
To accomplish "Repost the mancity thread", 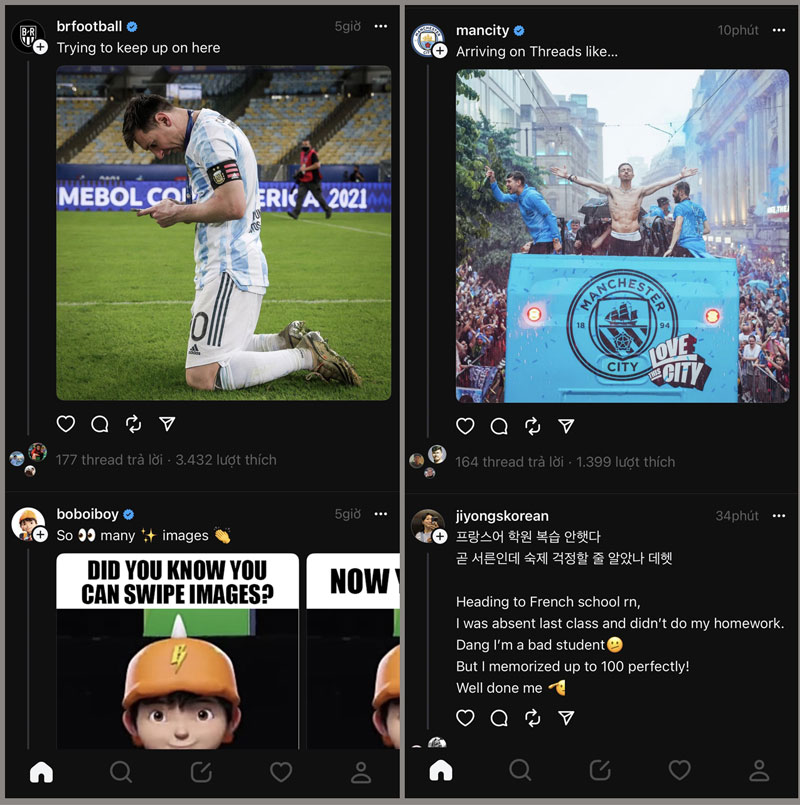I will 532,426.
